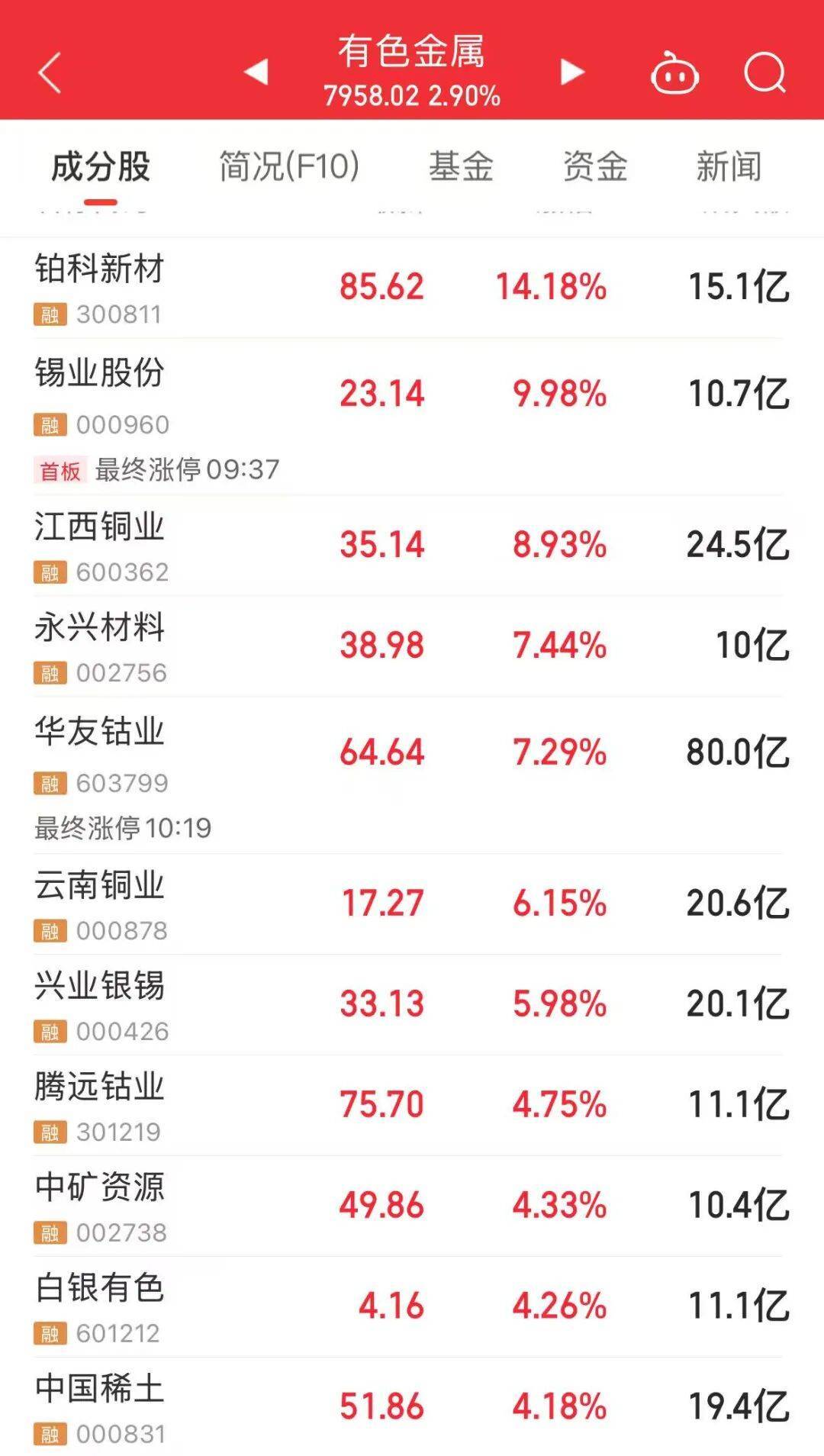Screen dimensions: 824x1456
Task: Switch to the next sector
Action: tap(572, 72)
